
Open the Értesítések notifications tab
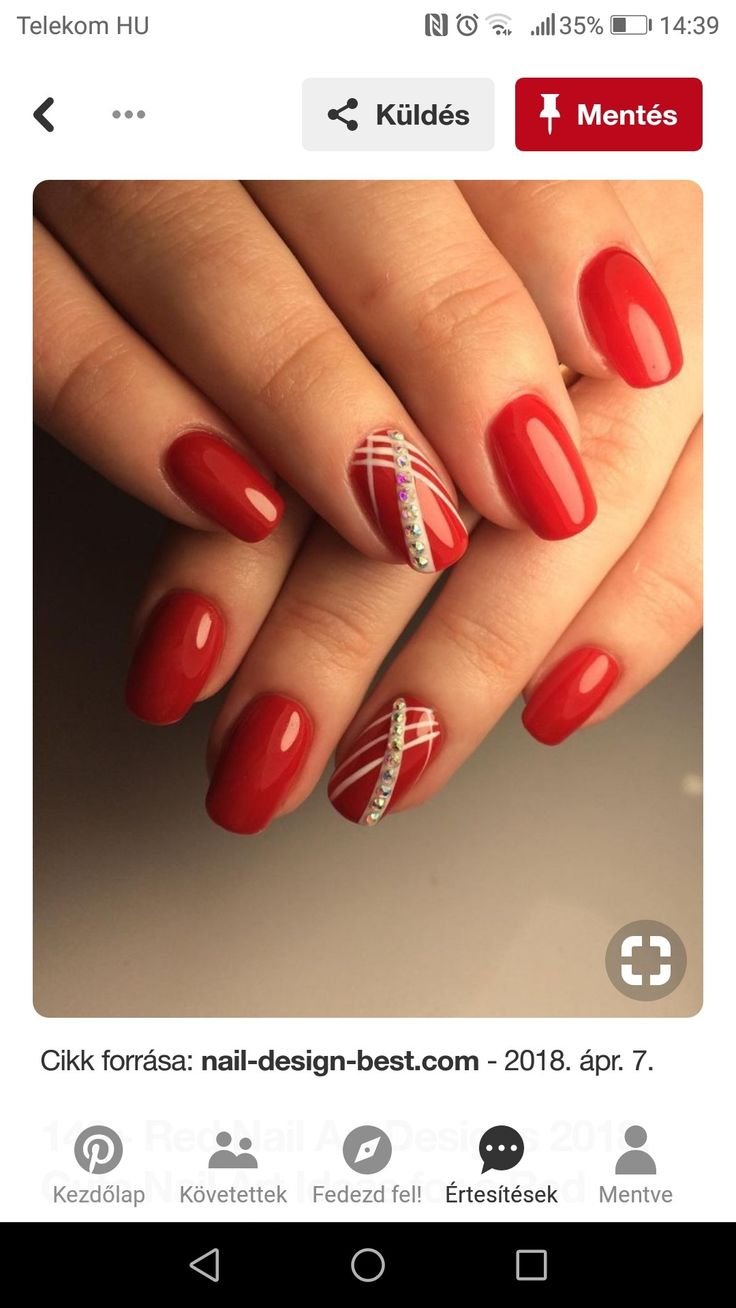(501, 1165)
